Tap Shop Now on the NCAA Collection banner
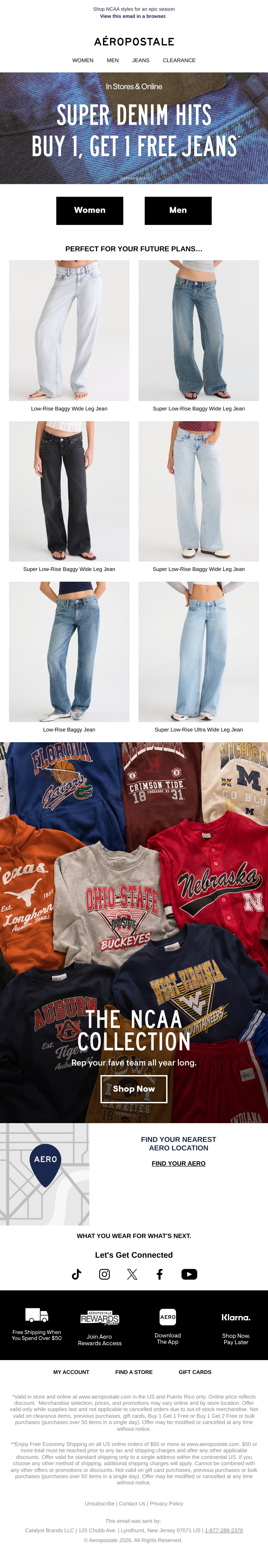Screen dimensions: 268x1568 coord(134,1088)
